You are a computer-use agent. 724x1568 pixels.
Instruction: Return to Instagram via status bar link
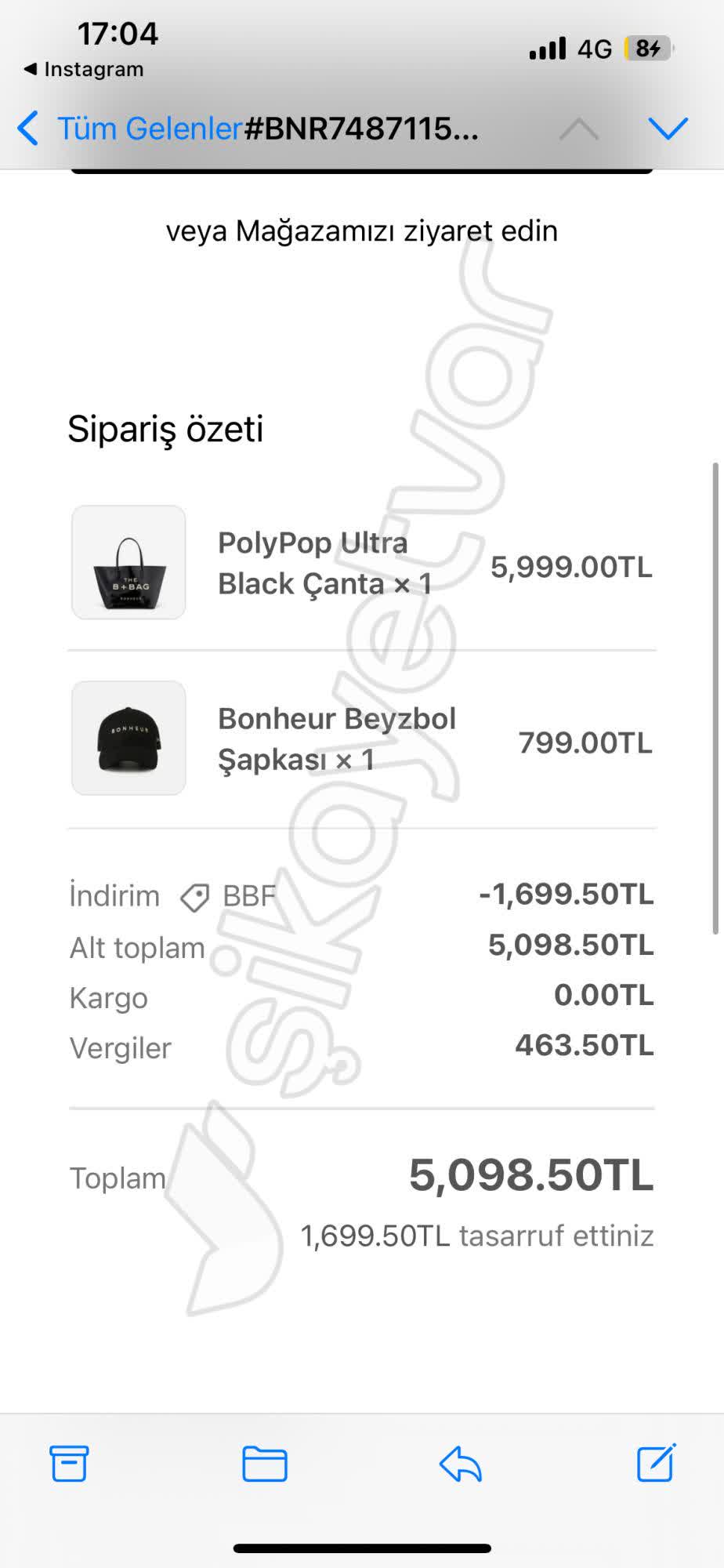[x=82, y=69]
